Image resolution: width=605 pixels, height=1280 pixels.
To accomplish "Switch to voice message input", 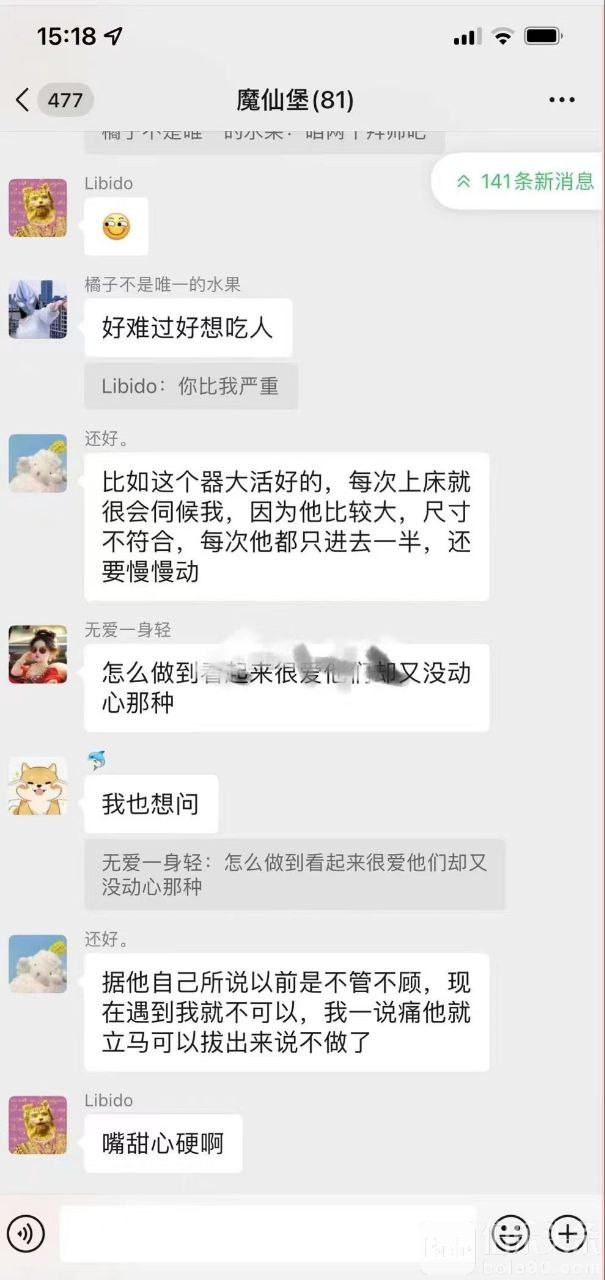I will coord(25,1233).
